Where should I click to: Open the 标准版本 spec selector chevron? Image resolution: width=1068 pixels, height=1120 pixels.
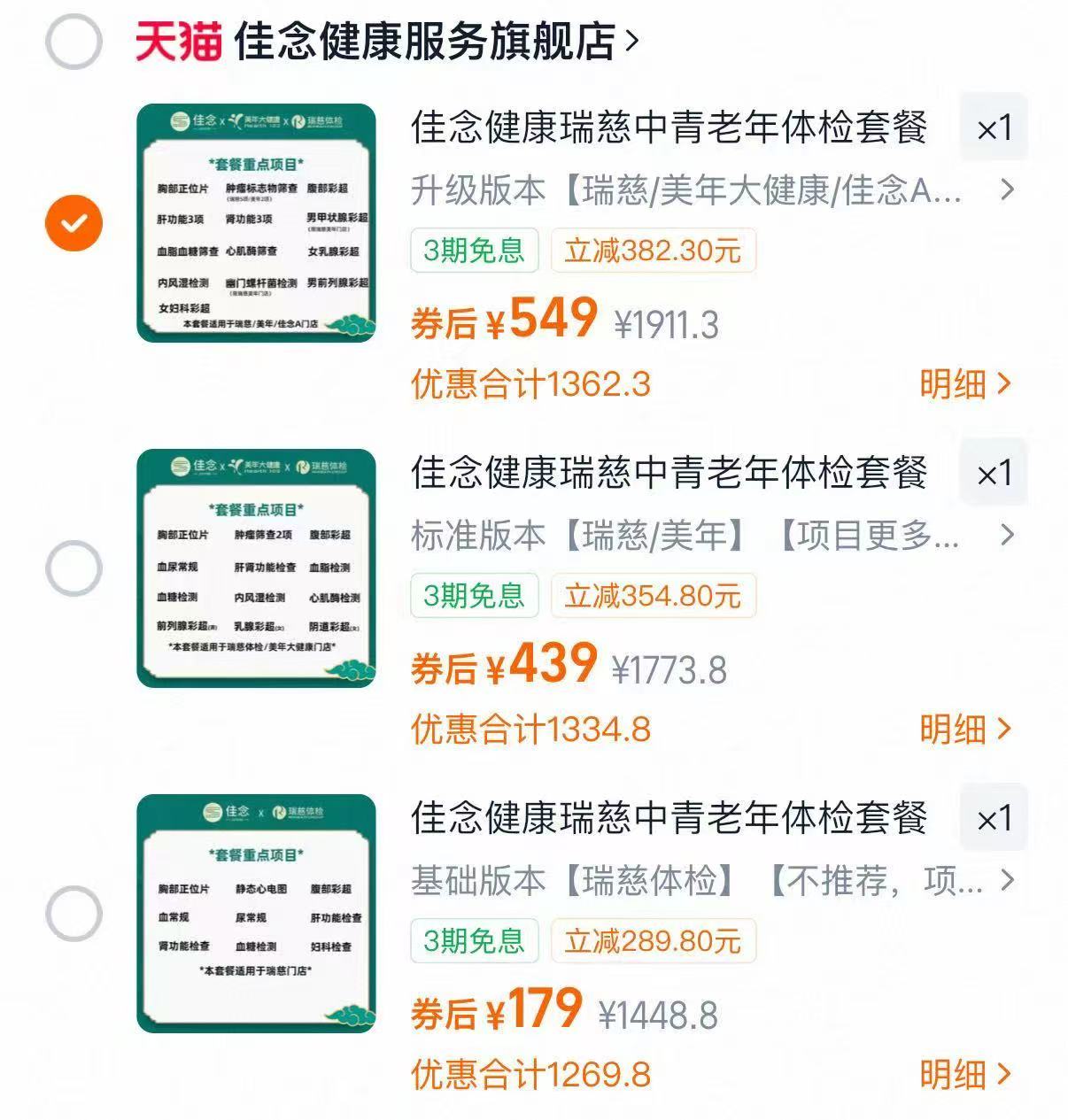[1005, 535]
